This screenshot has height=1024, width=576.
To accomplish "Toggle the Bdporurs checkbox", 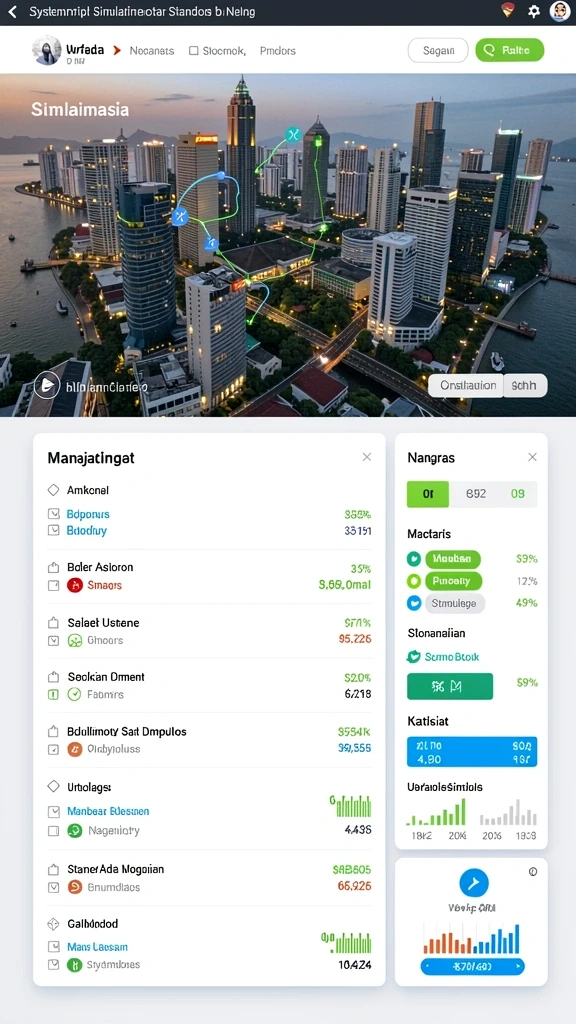I will pyautogui.click(x=54, y=514).
